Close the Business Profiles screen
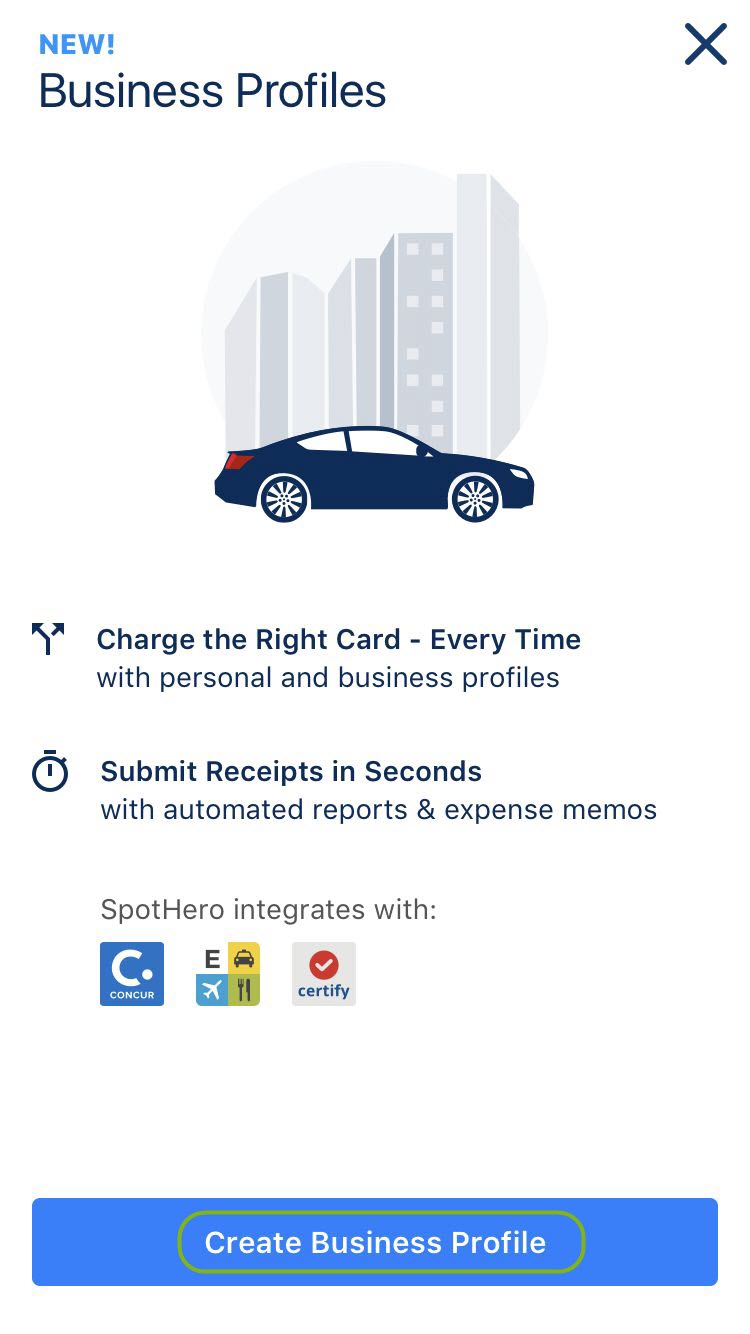This screenshot has width=750, height=1334. (705, 45)
